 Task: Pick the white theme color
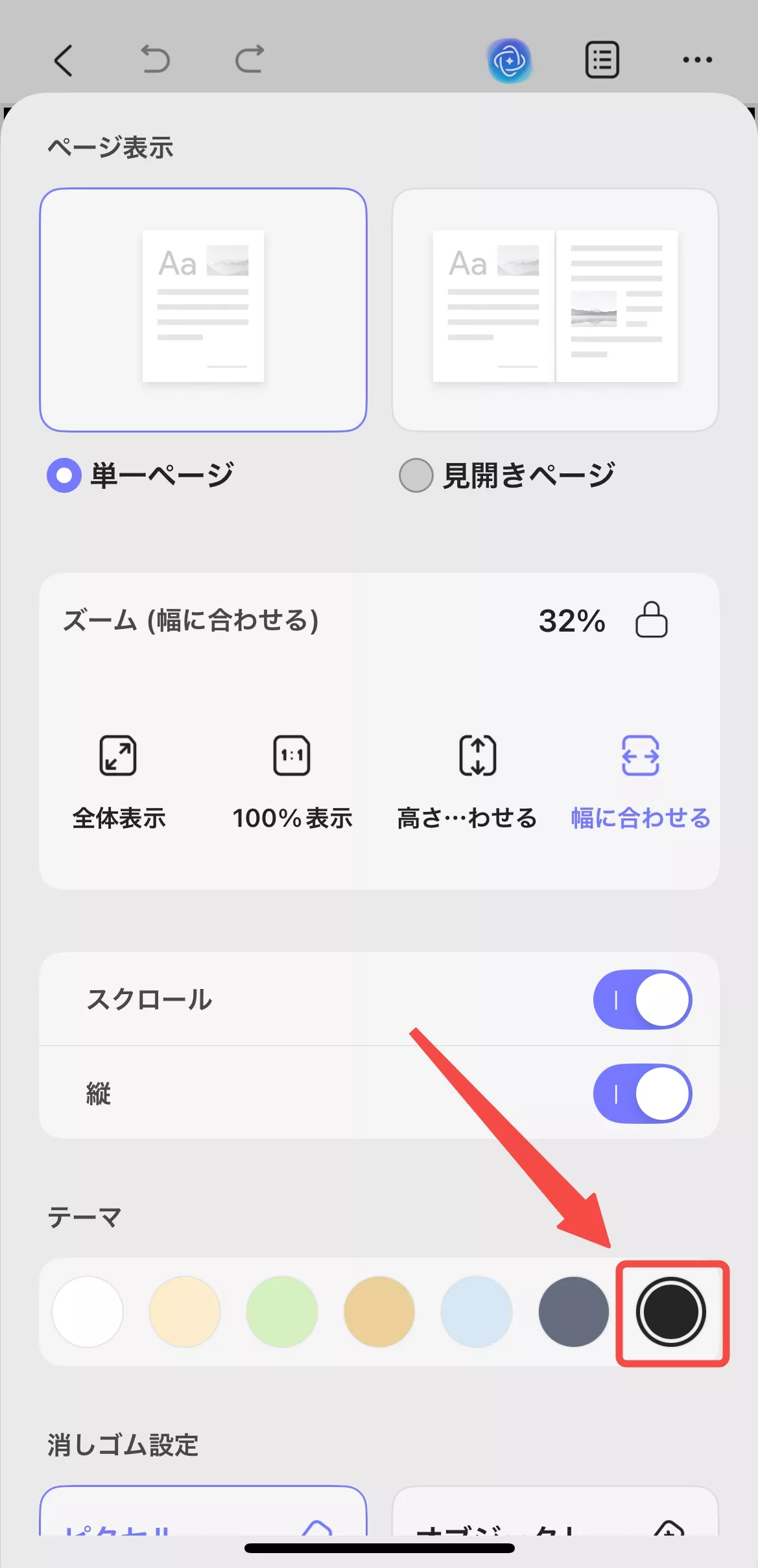tap(88, 1311)
